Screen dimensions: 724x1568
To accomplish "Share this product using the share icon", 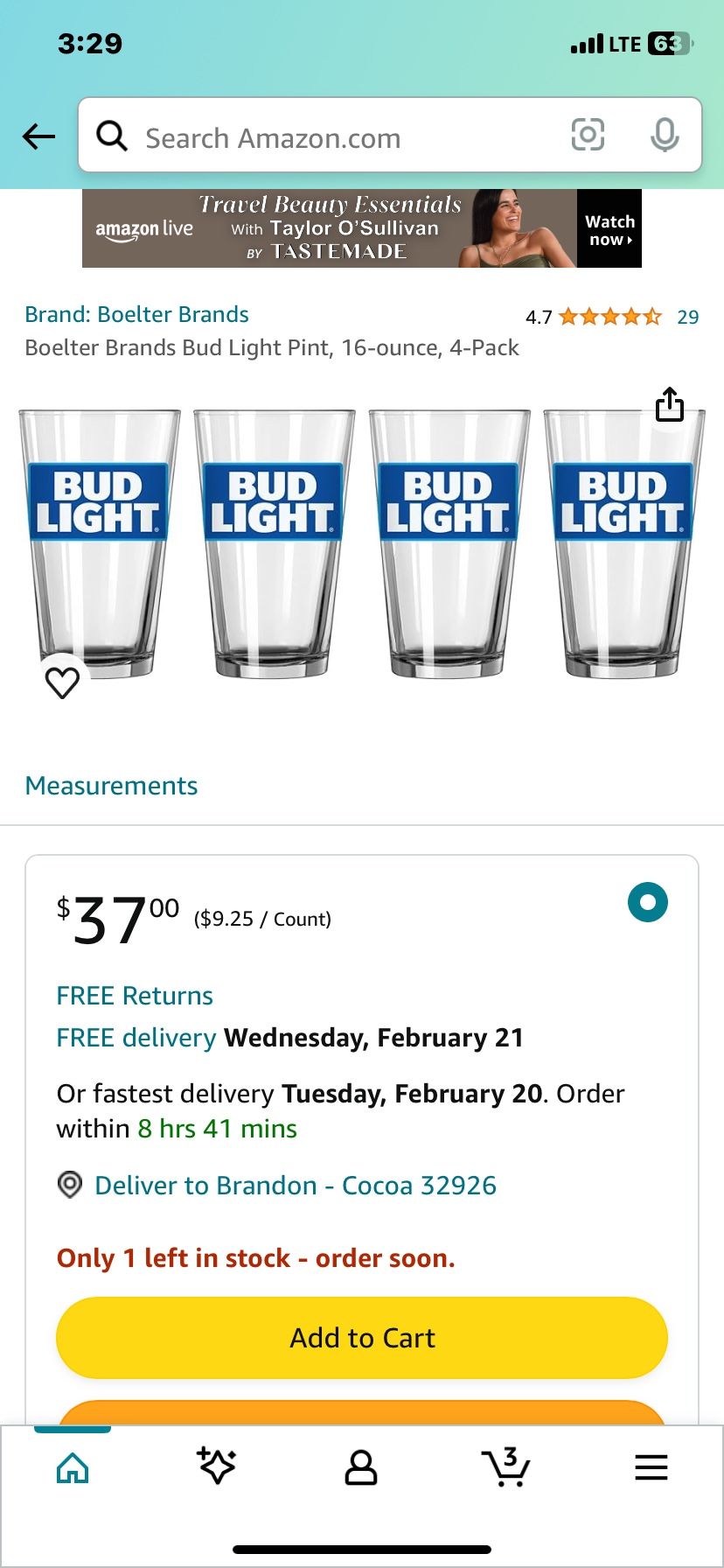I will 669,405.
